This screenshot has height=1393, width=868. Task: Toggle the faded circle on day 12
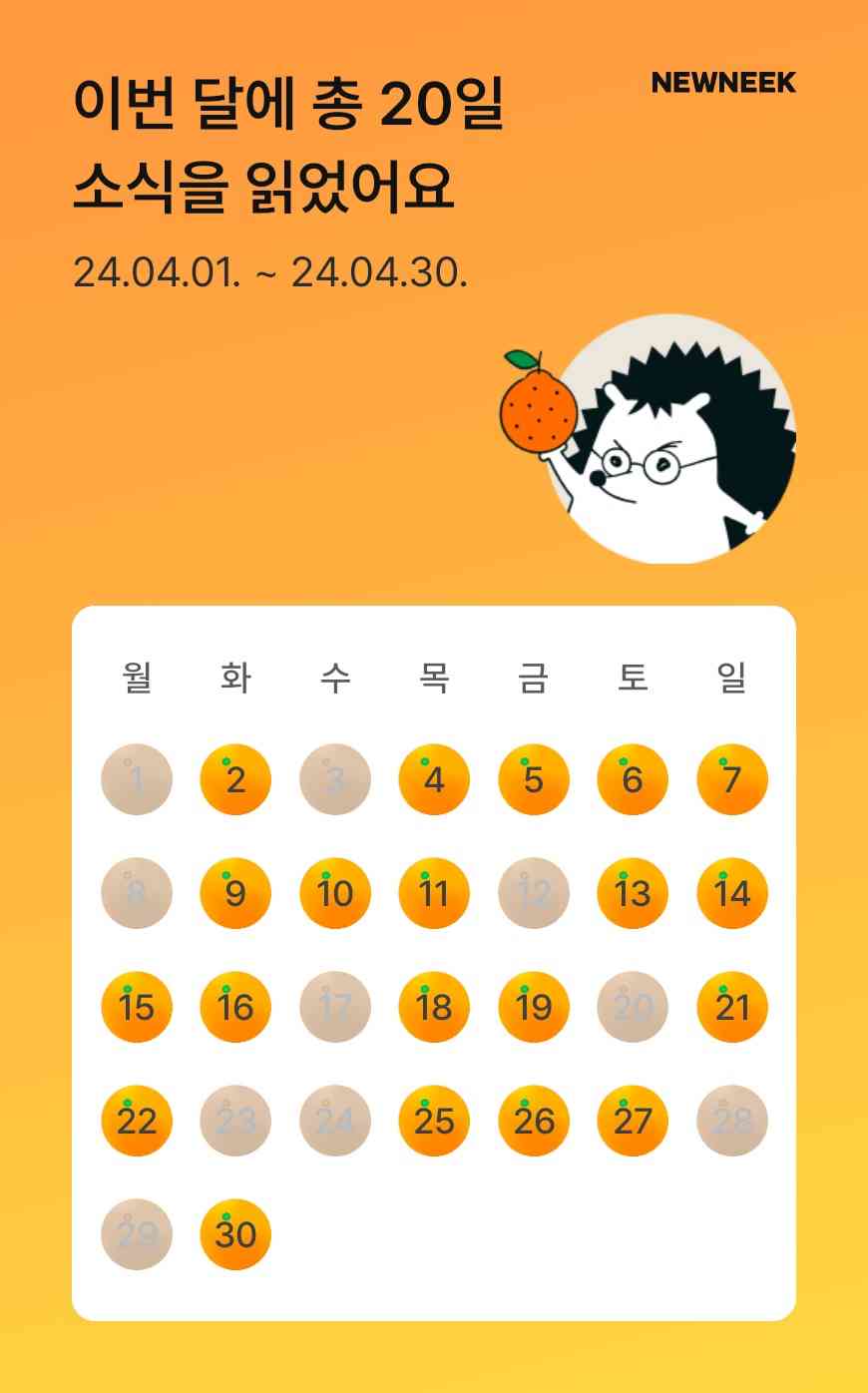tap(534, 893)
